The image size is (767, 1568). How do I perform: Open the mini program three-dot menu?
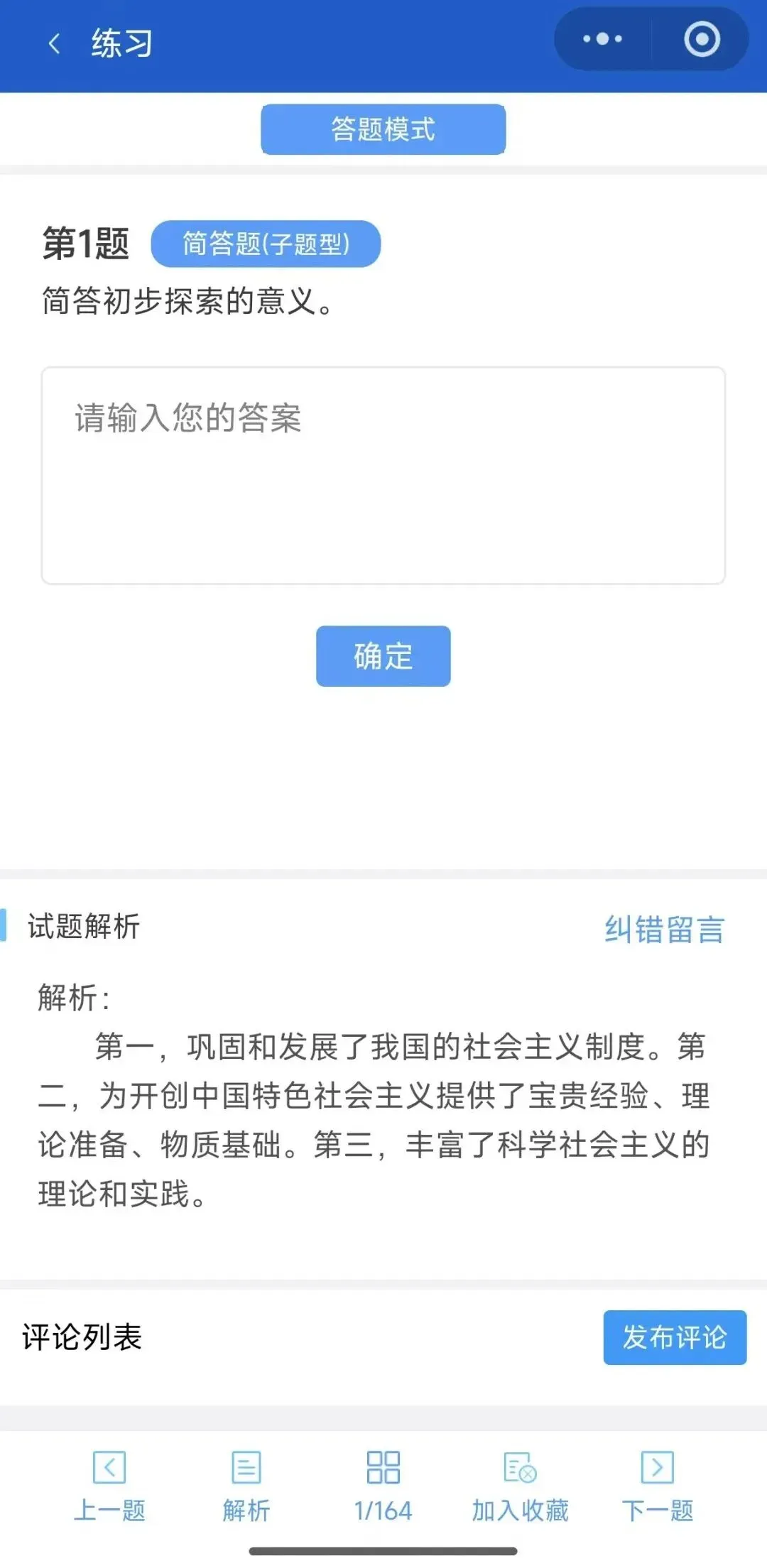602,39
